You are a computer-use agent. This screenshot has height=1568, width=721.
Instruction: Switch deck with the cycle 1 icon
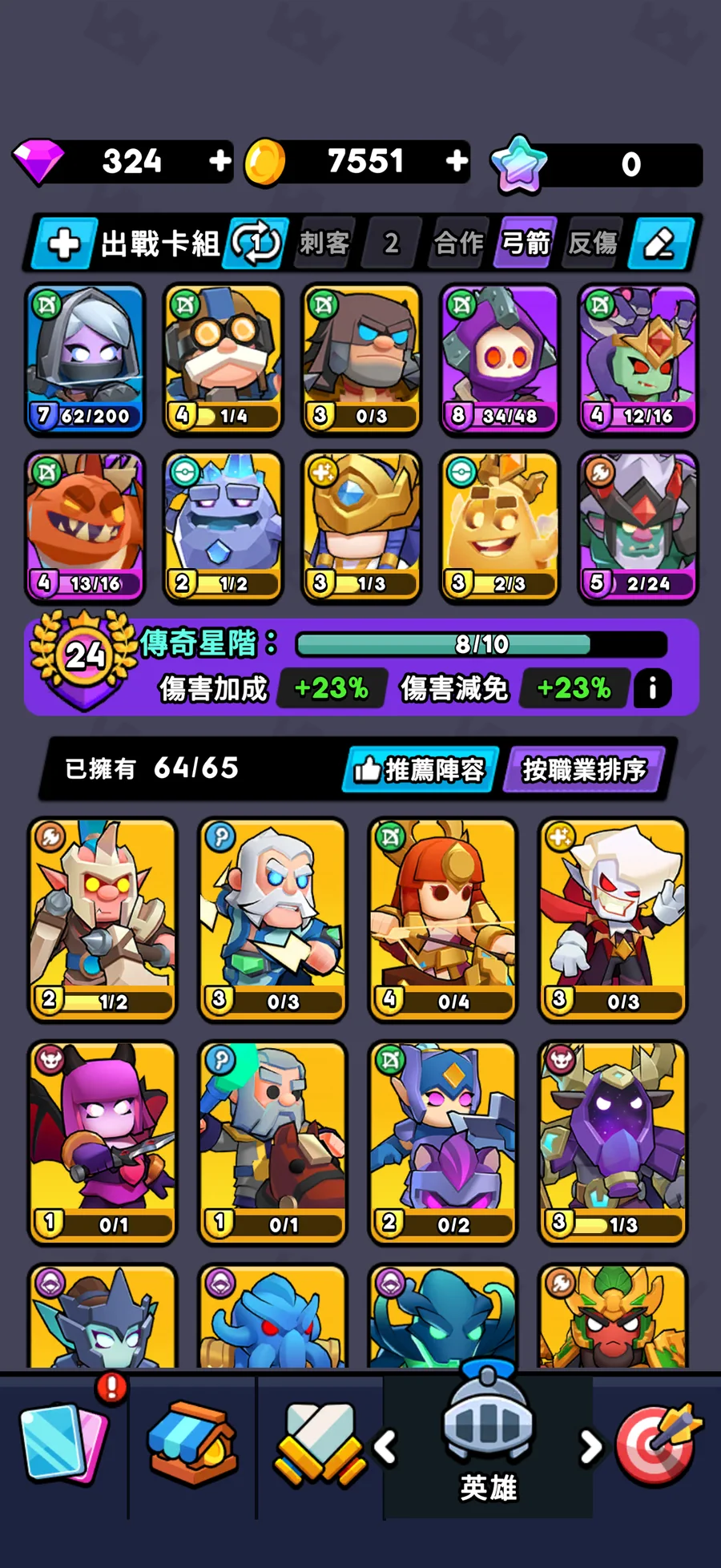coord(256,243)
